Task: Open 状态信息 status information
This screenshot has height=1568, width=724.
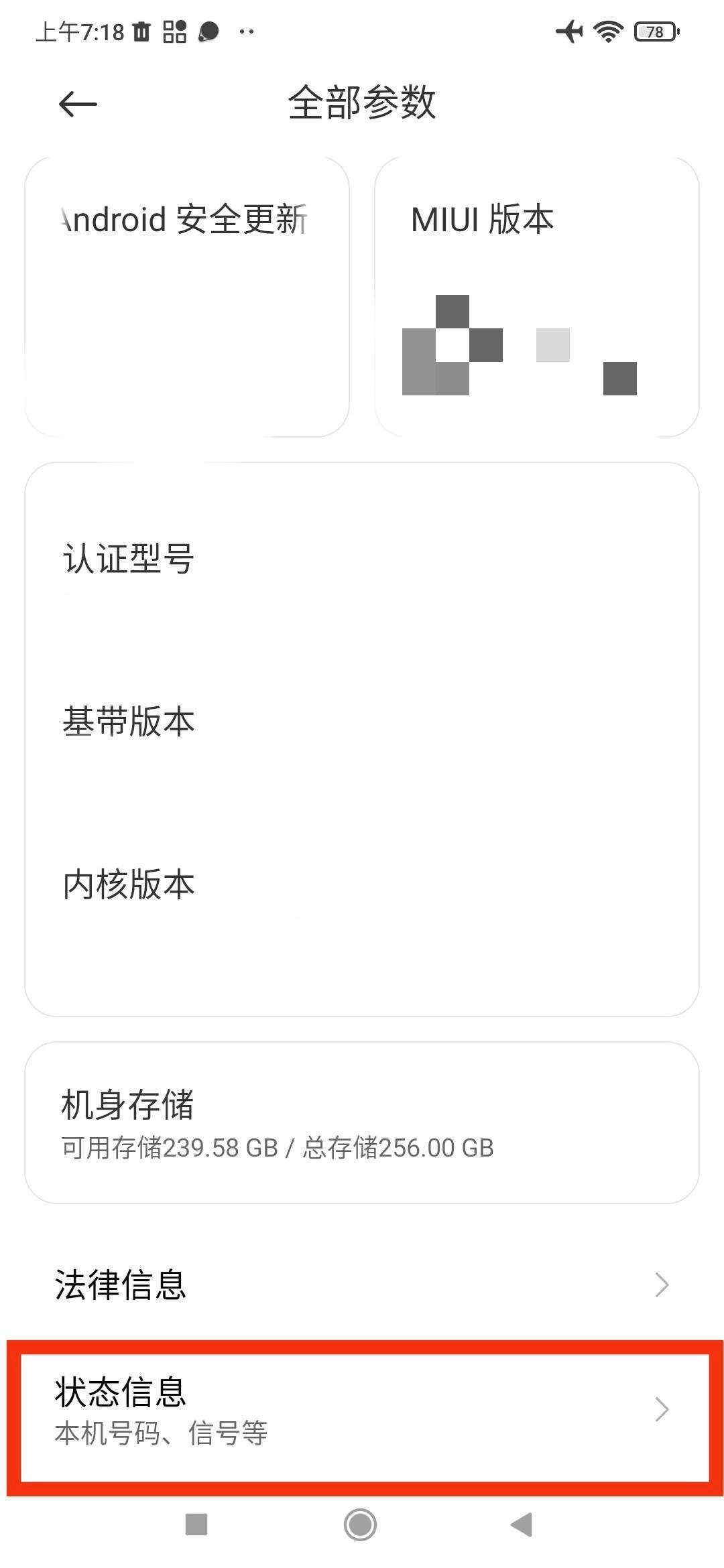Action: coord(362,1410)
